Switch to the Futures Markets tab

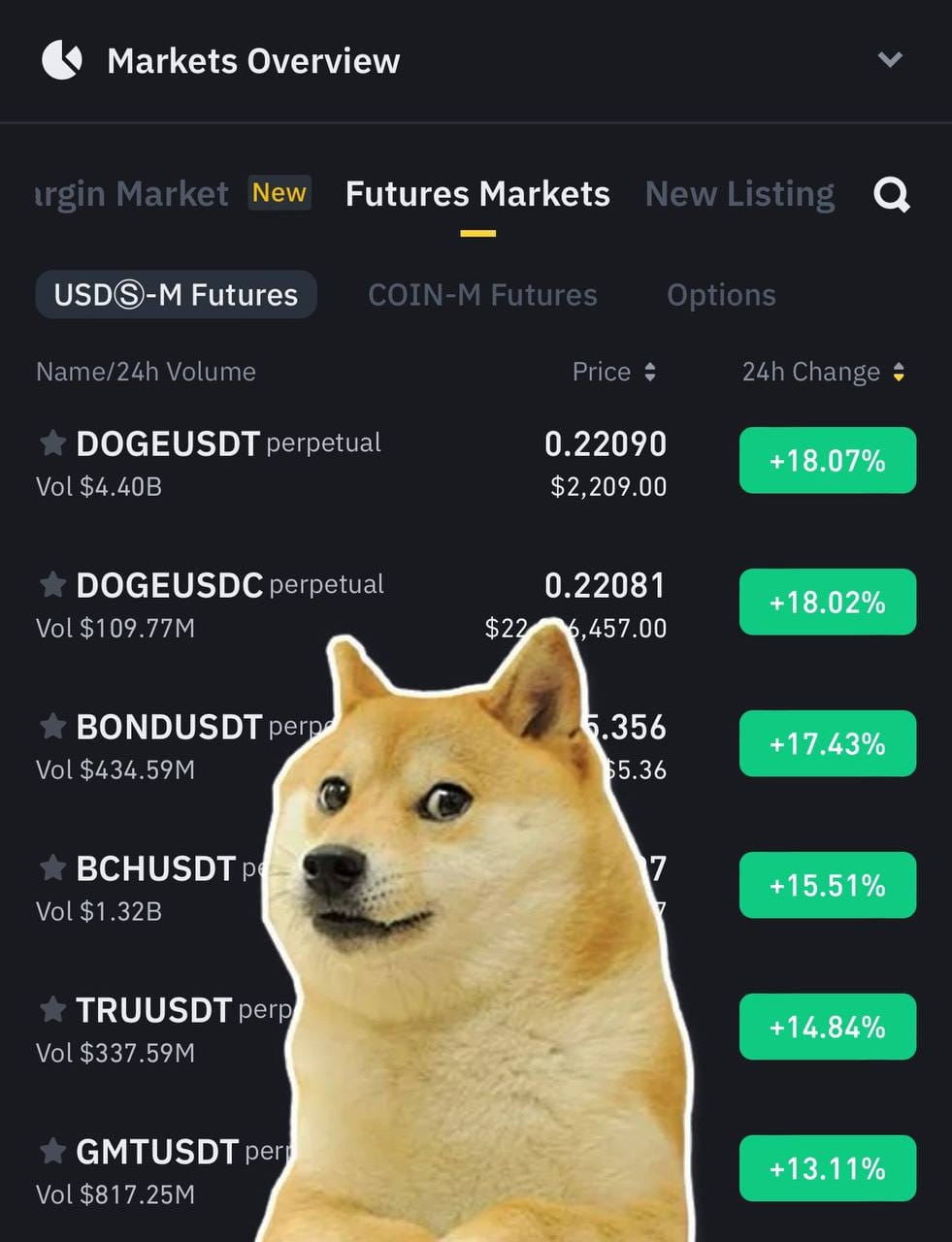pyautogui.click(x=476, y=194)
